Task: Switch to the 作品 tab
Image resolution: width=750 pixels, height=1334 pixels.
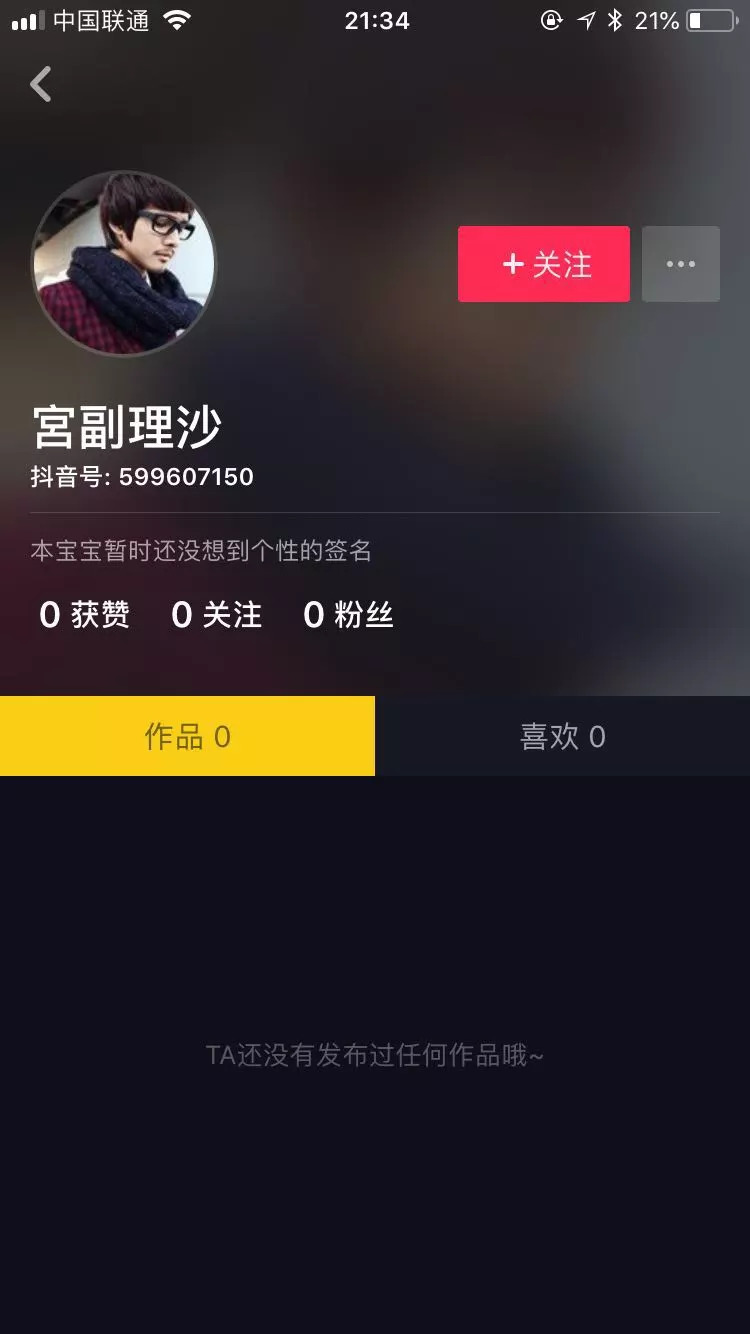Action: point(187,737)
